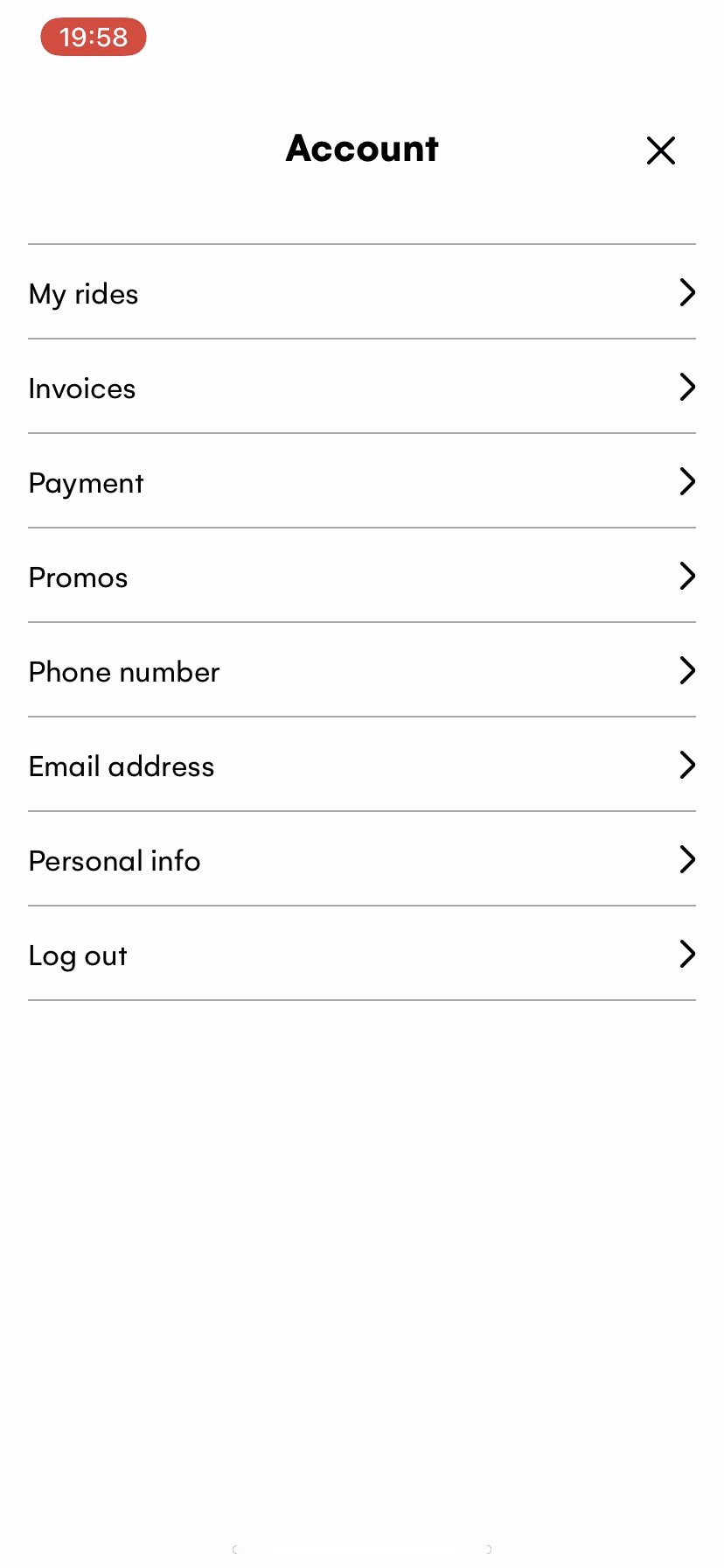View your Invoices
This screenshot has height=1568, width=724.
(362, 388)
